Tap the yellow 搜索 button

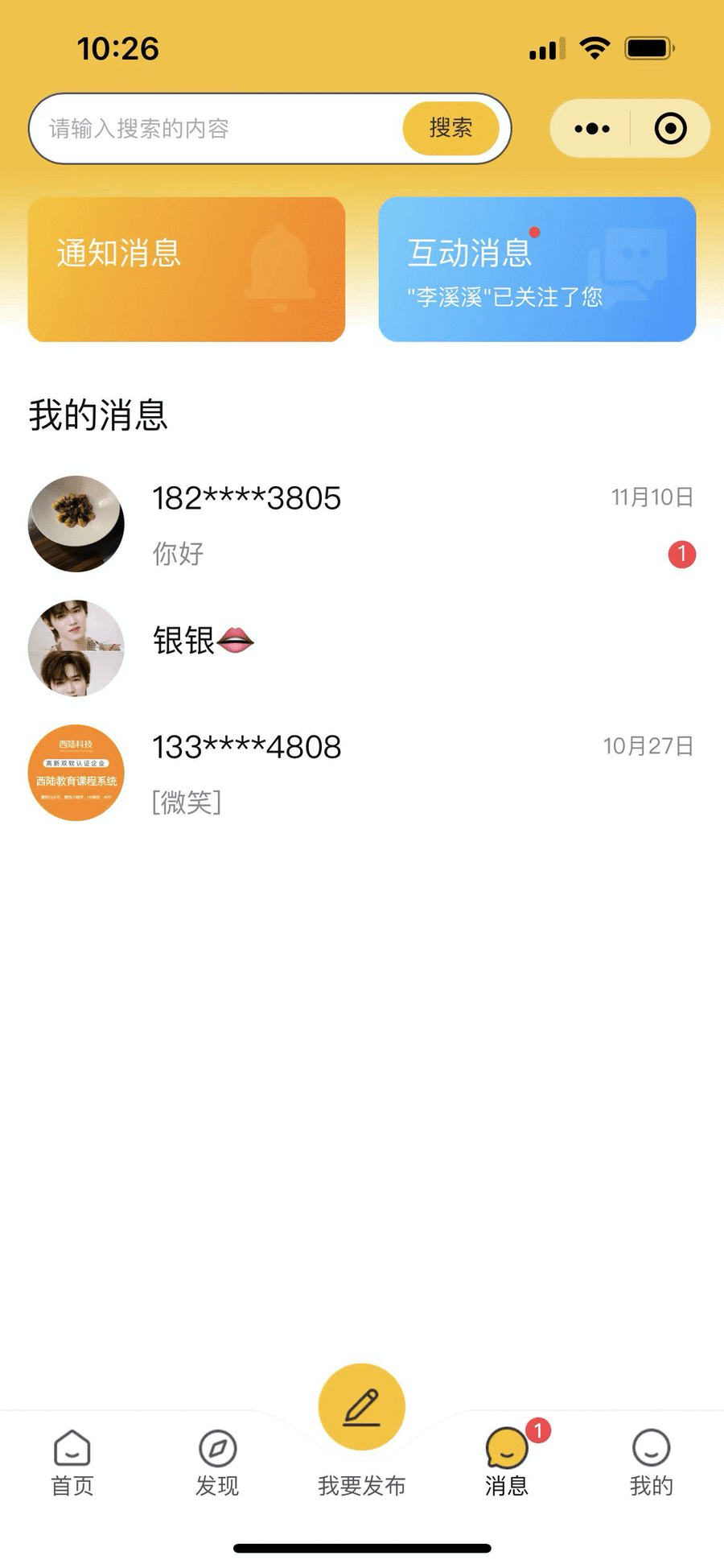(450, 128)
